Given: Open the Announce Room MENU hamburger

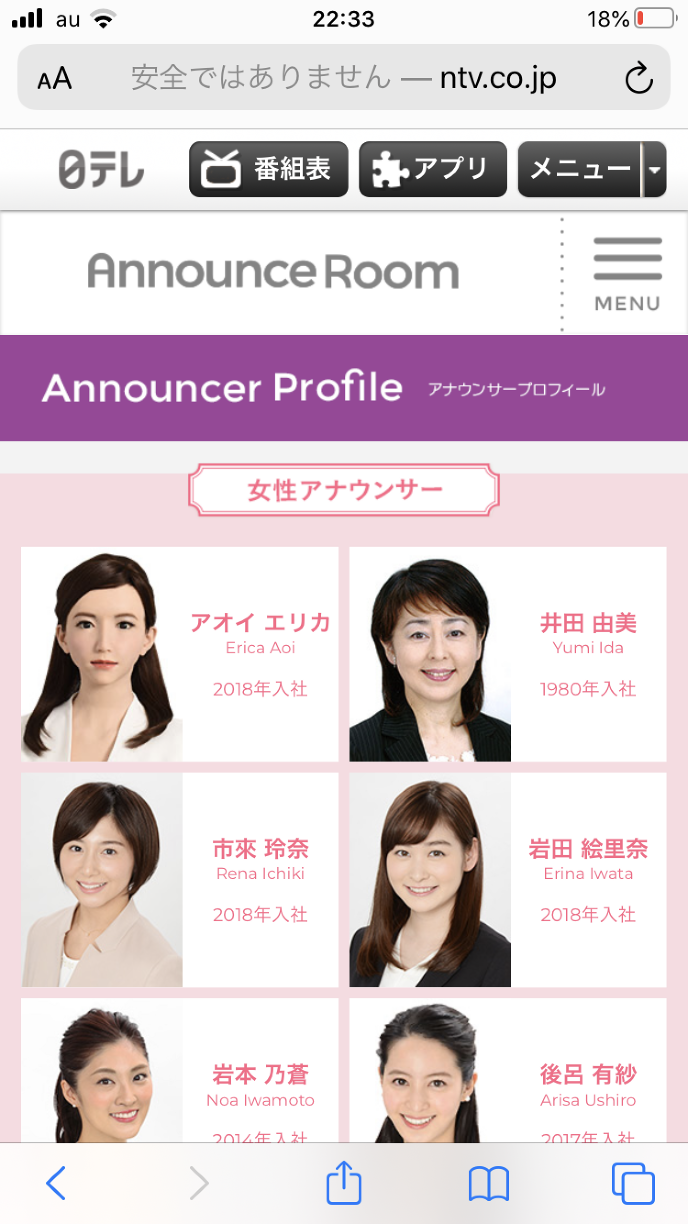Looking at the screenshot, I should 627,274.
